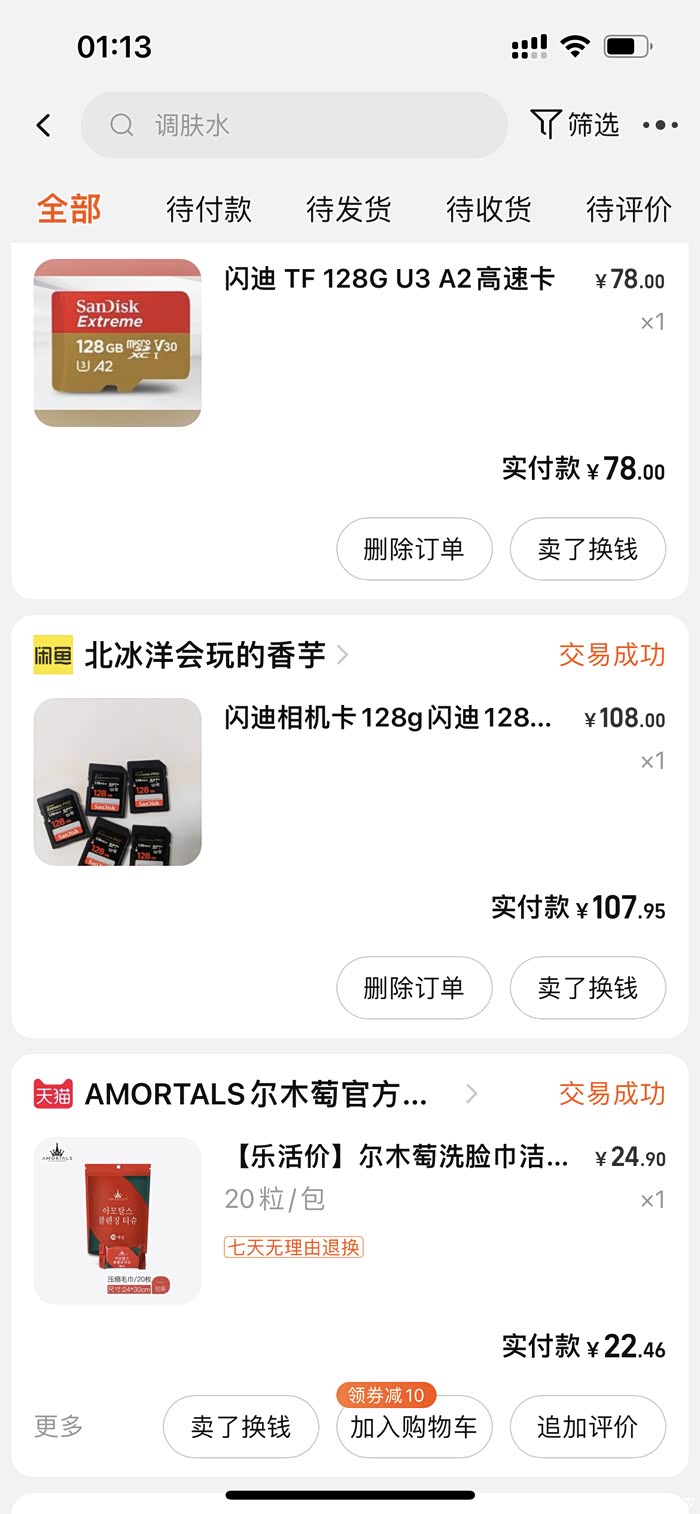Viewport: 700px width, 1514px height.
Task: Open the 闪迪 TF 128G U3 A2 order
Action: [x=388, y=279]
